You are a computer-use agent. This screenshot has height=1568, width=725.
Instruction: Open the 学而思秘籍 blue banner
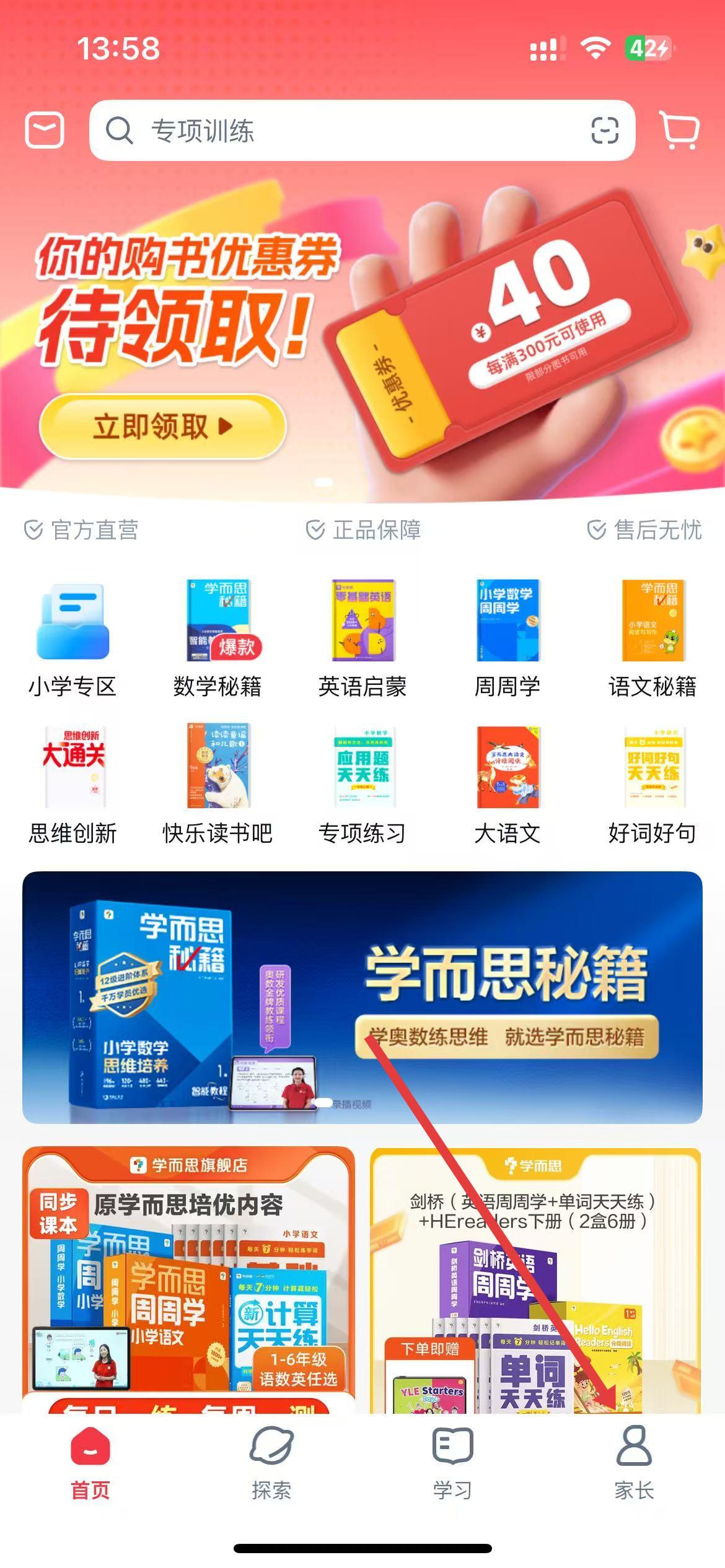(x=362, y=997)
